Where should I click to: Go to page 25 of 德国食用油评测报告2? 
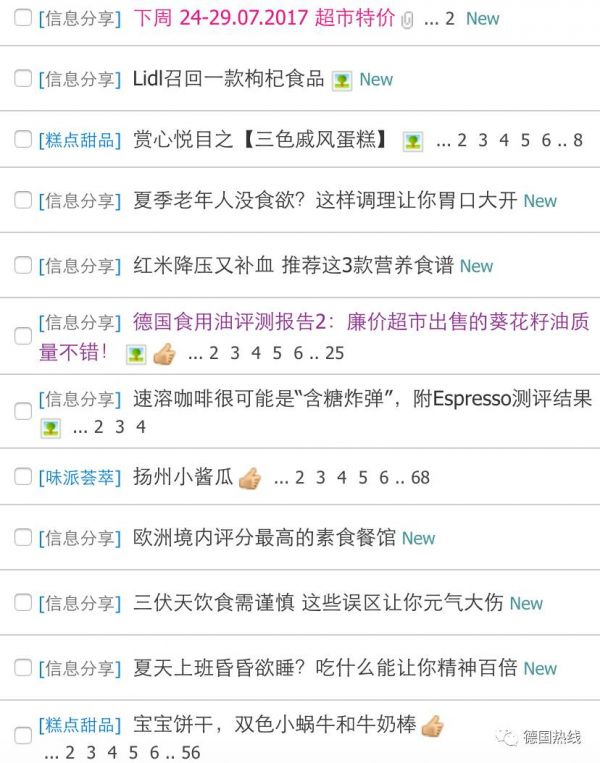[334, 353]
